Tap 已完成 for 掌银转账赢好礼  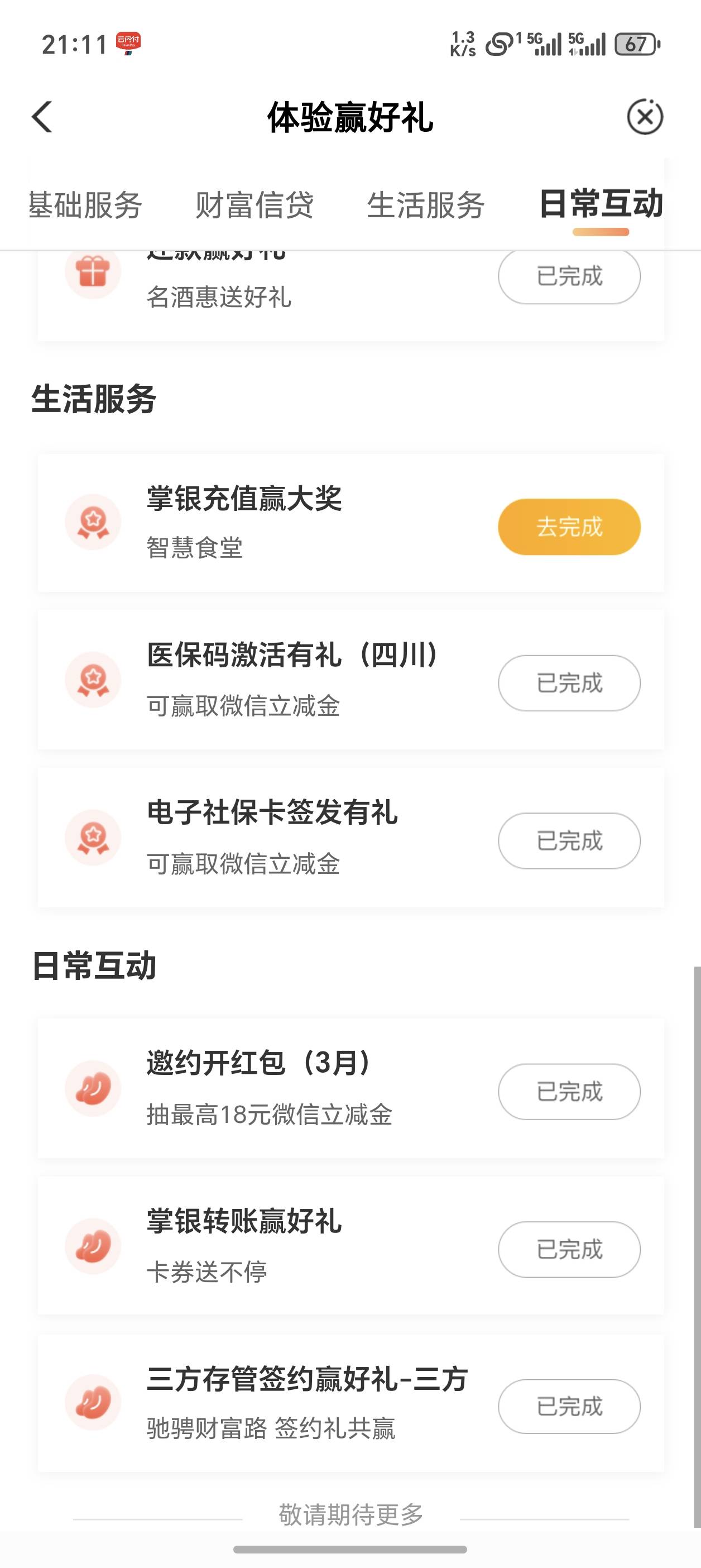point(569,1249)
